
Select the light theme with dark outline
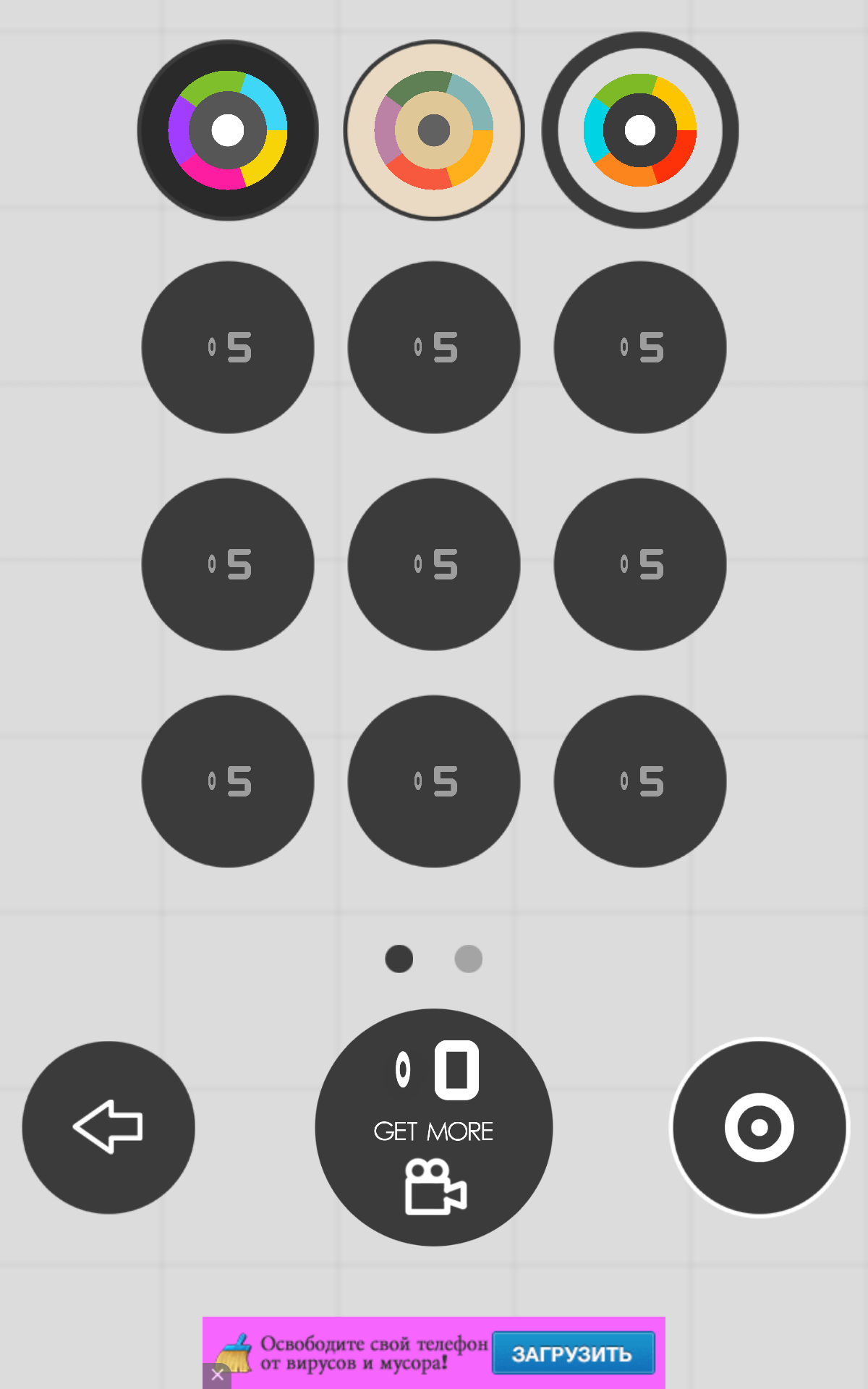tap(640, 130)
